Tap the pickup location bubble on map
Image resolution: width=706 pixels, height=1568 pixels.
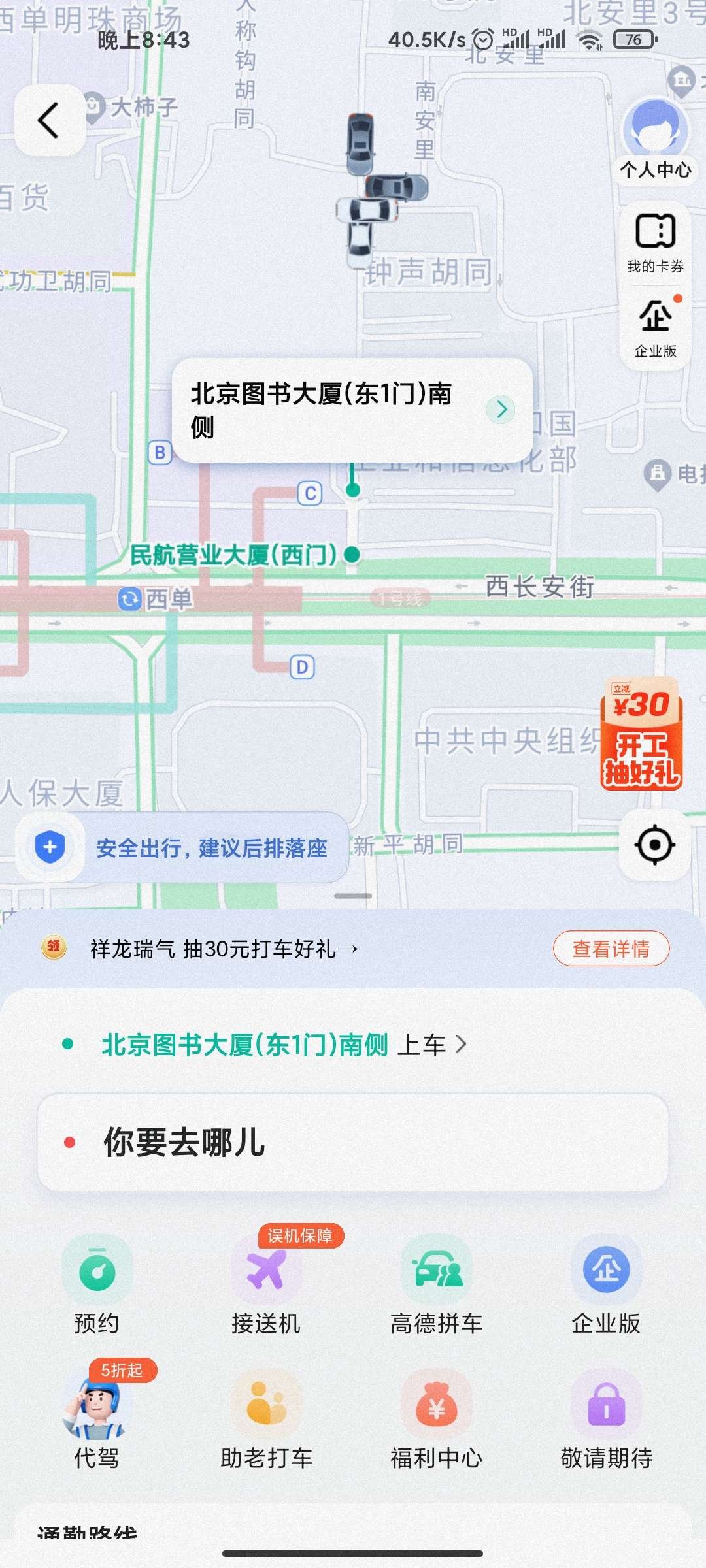pos(352,410)
